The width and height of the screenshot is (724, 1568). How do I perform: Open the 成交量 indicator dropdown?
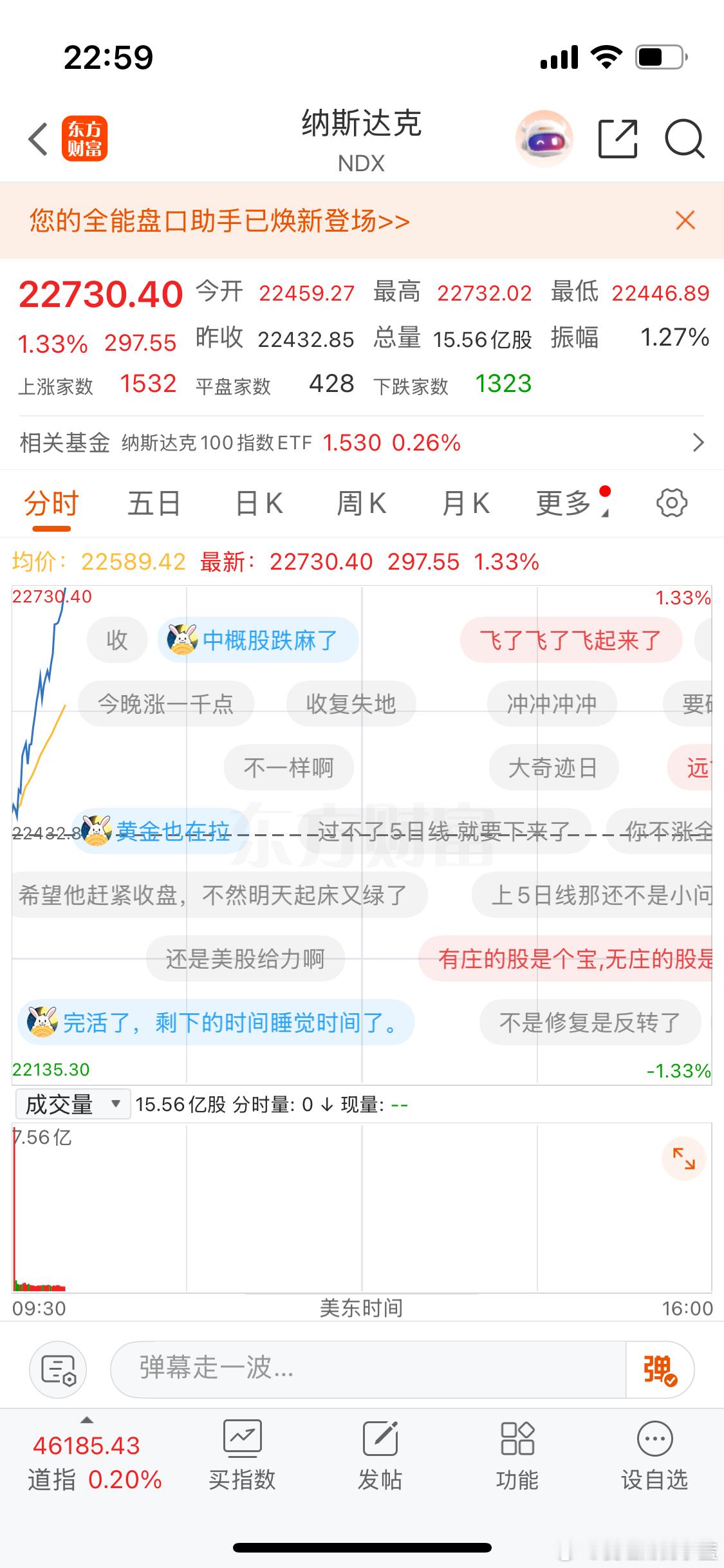coord(72,1103)
